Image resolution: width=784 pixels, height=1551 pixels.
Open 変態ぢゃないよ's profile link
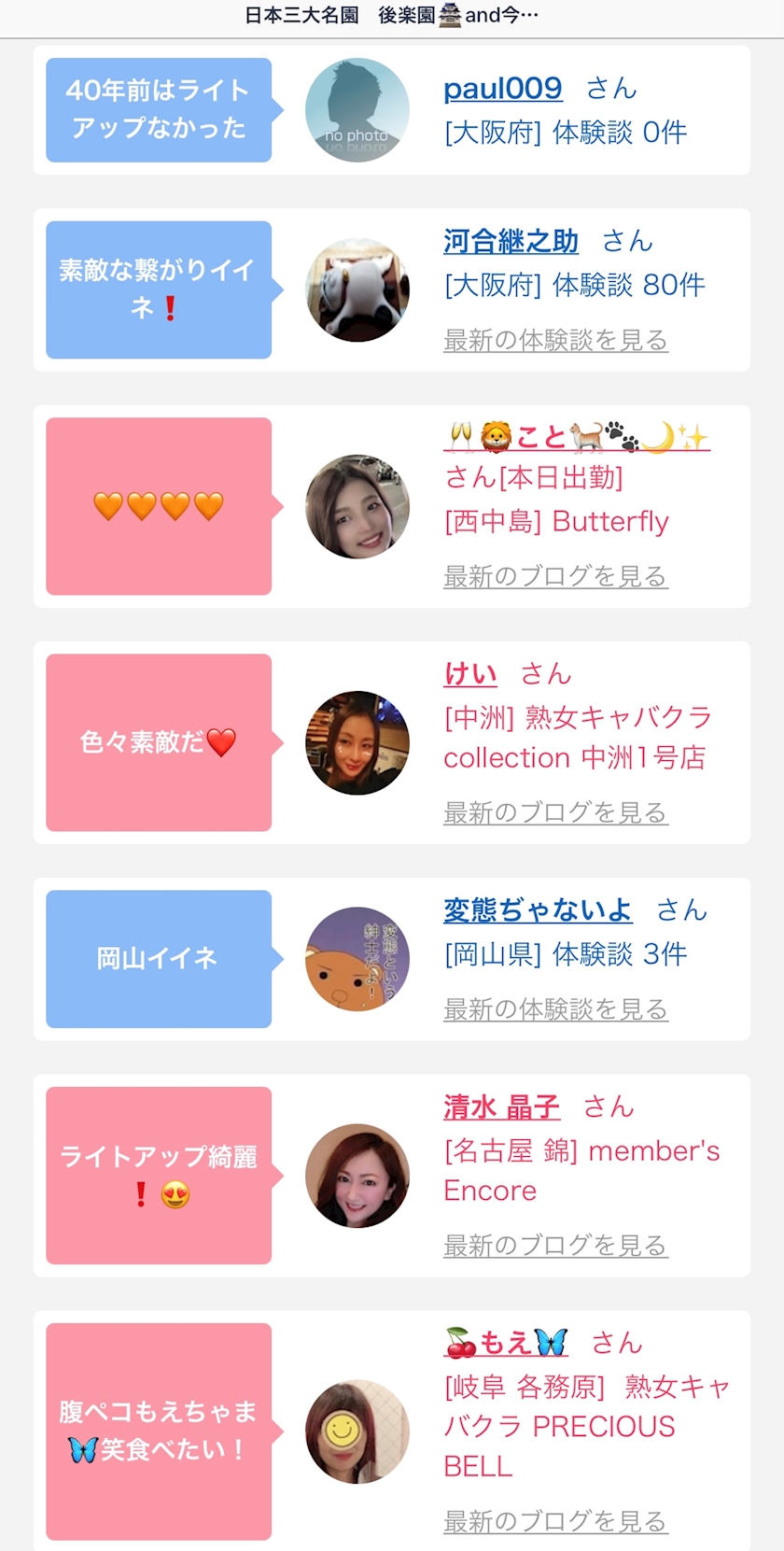click(x=538, y=910)
